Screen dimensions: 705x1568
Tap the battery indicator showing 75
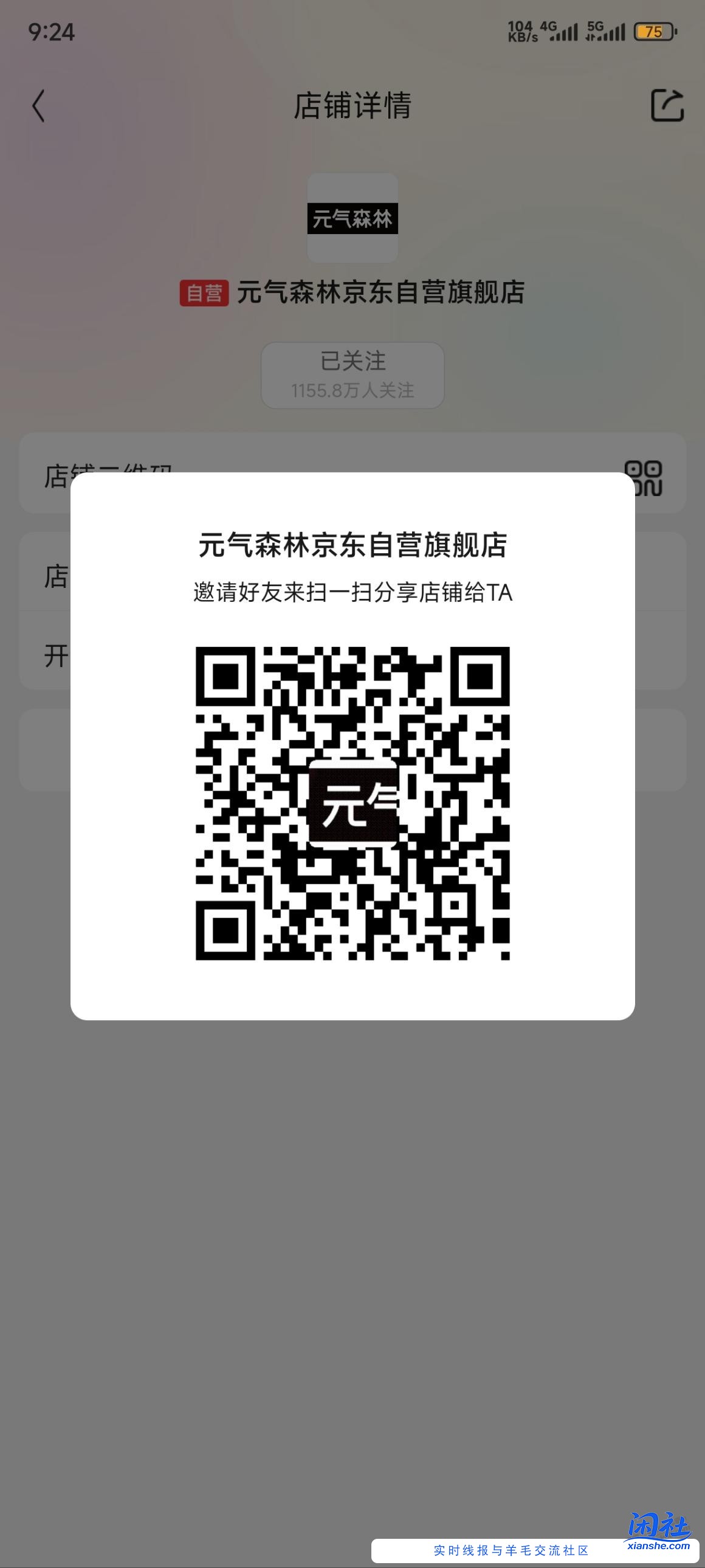654,30
